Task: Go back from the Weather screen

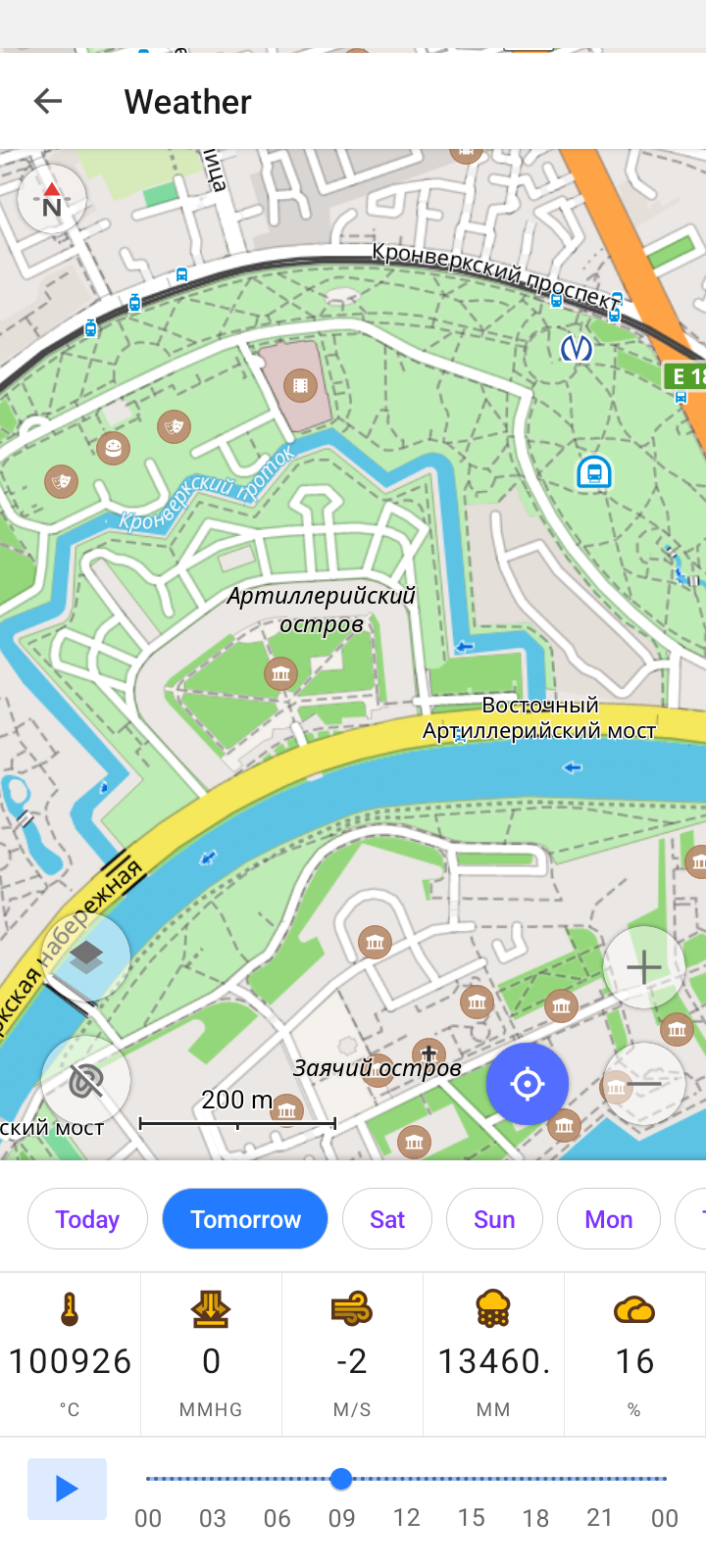Action: point(48,101)
